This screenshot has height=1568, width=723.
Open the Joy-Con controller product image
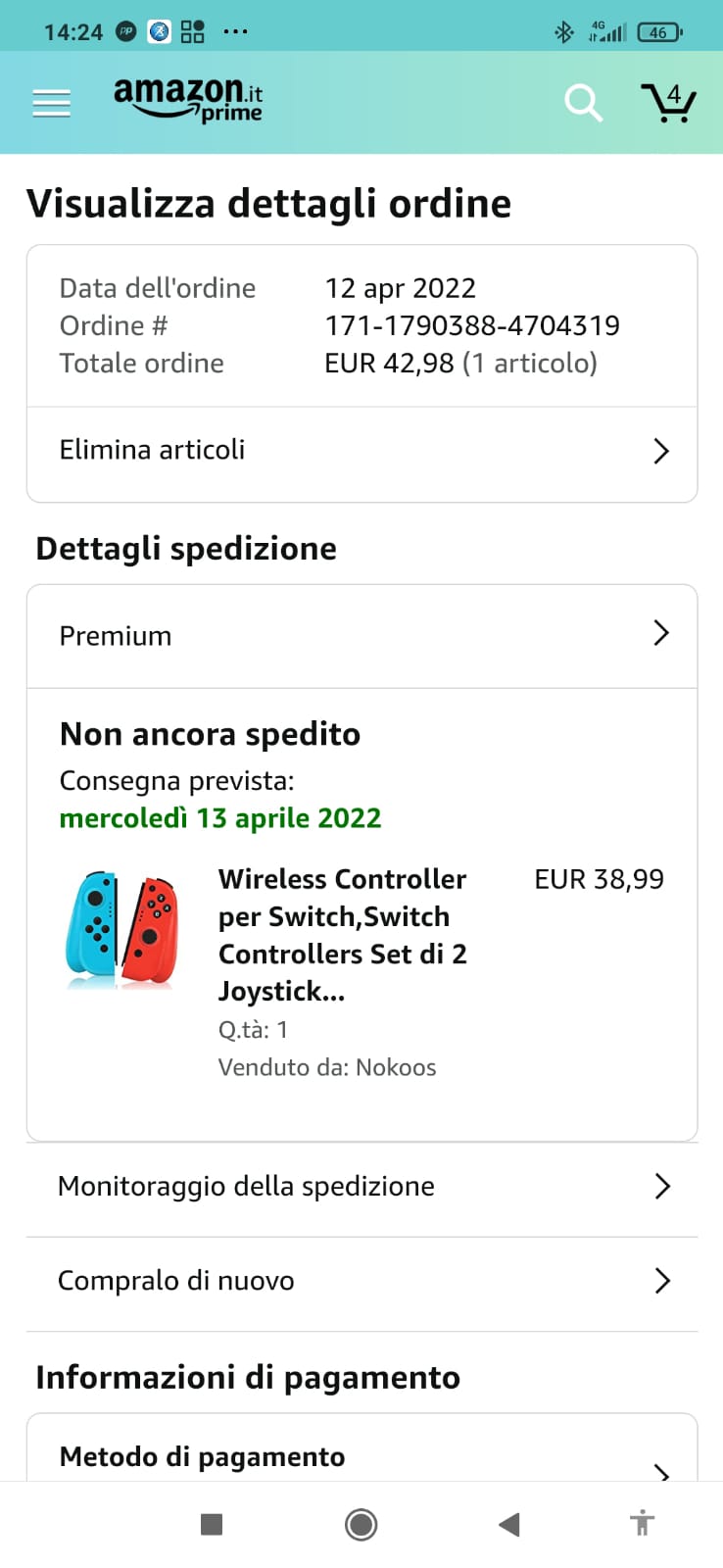coord(122,928)
